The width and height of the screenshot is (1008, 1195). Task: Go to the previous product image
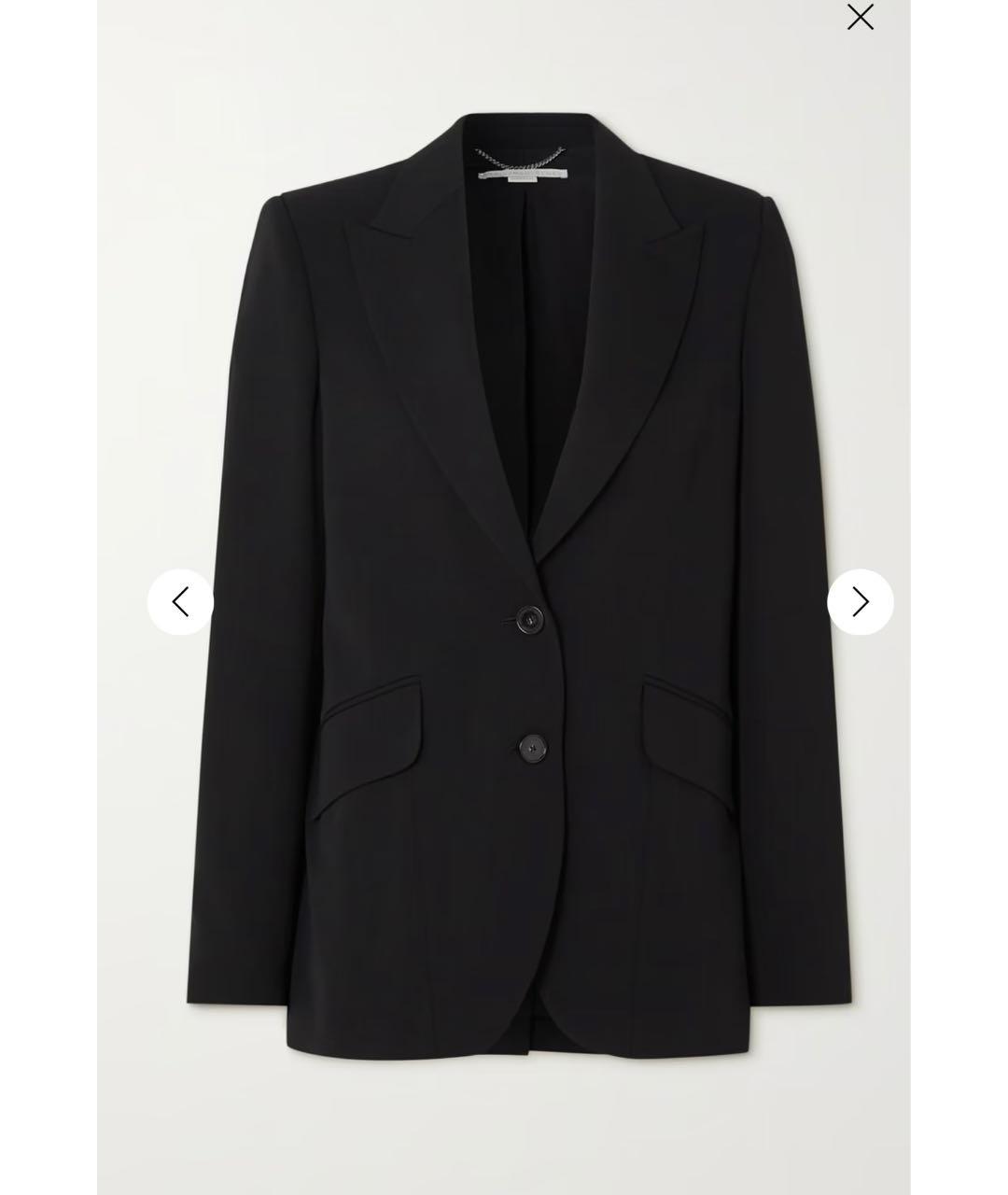tap(180, 602)
